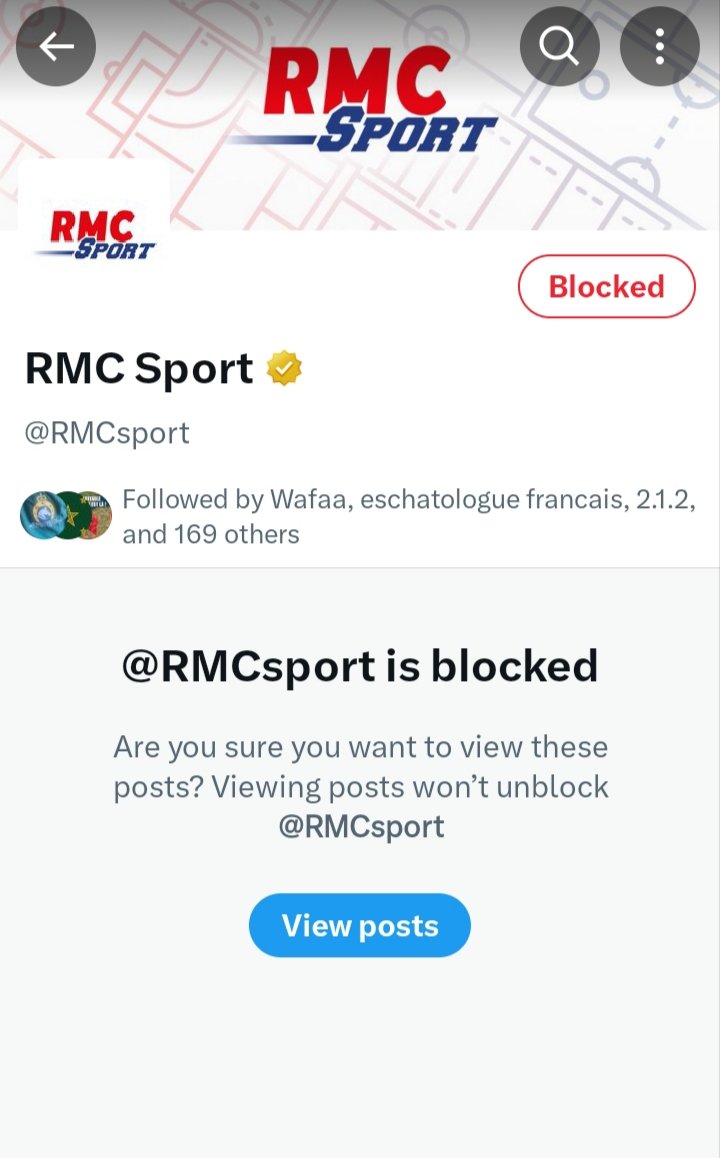The width and height of the screenshot is (720, 1158).
Task: Go back using the arrow icon
Action: click(56, 46)
